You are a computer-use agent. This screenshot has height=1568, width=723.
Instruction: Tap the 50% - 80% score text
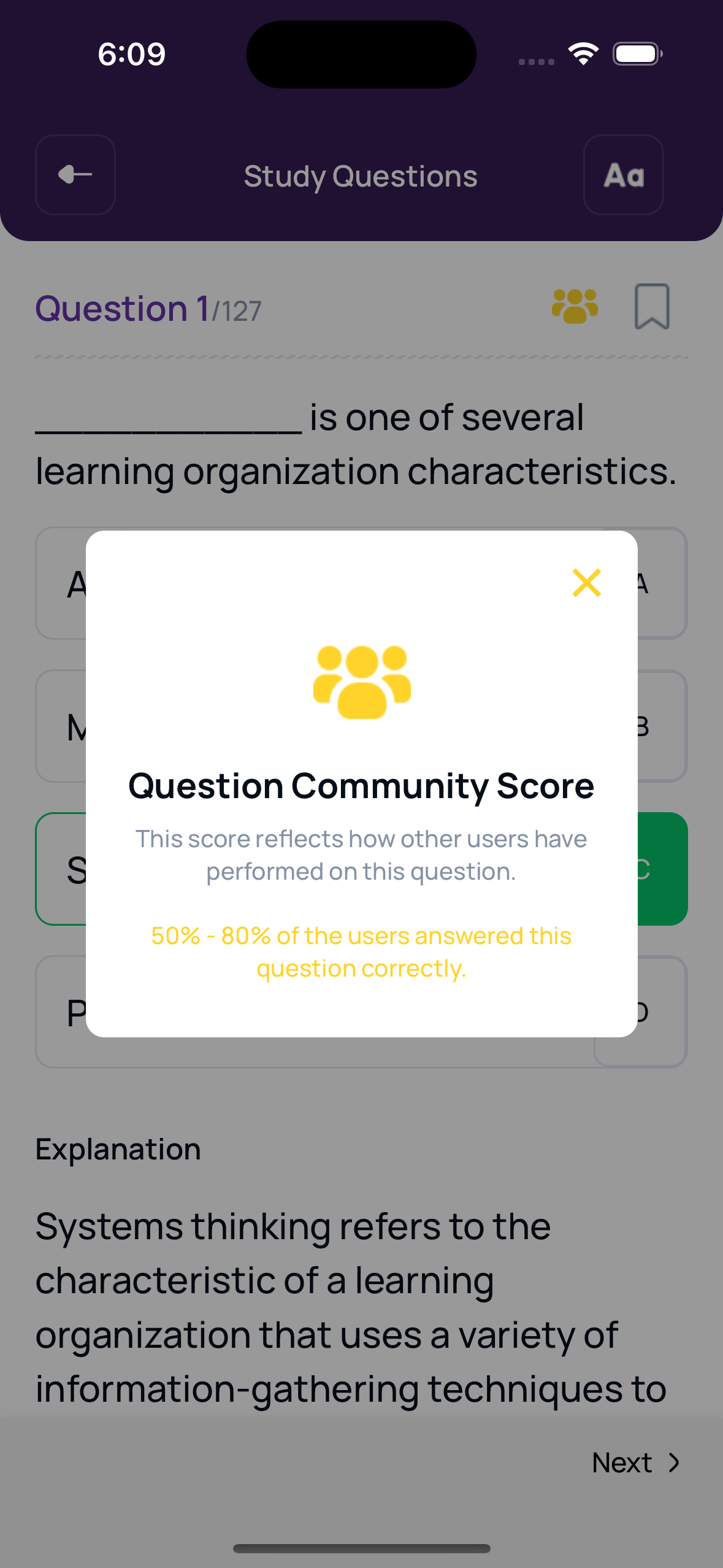(361, 951)
